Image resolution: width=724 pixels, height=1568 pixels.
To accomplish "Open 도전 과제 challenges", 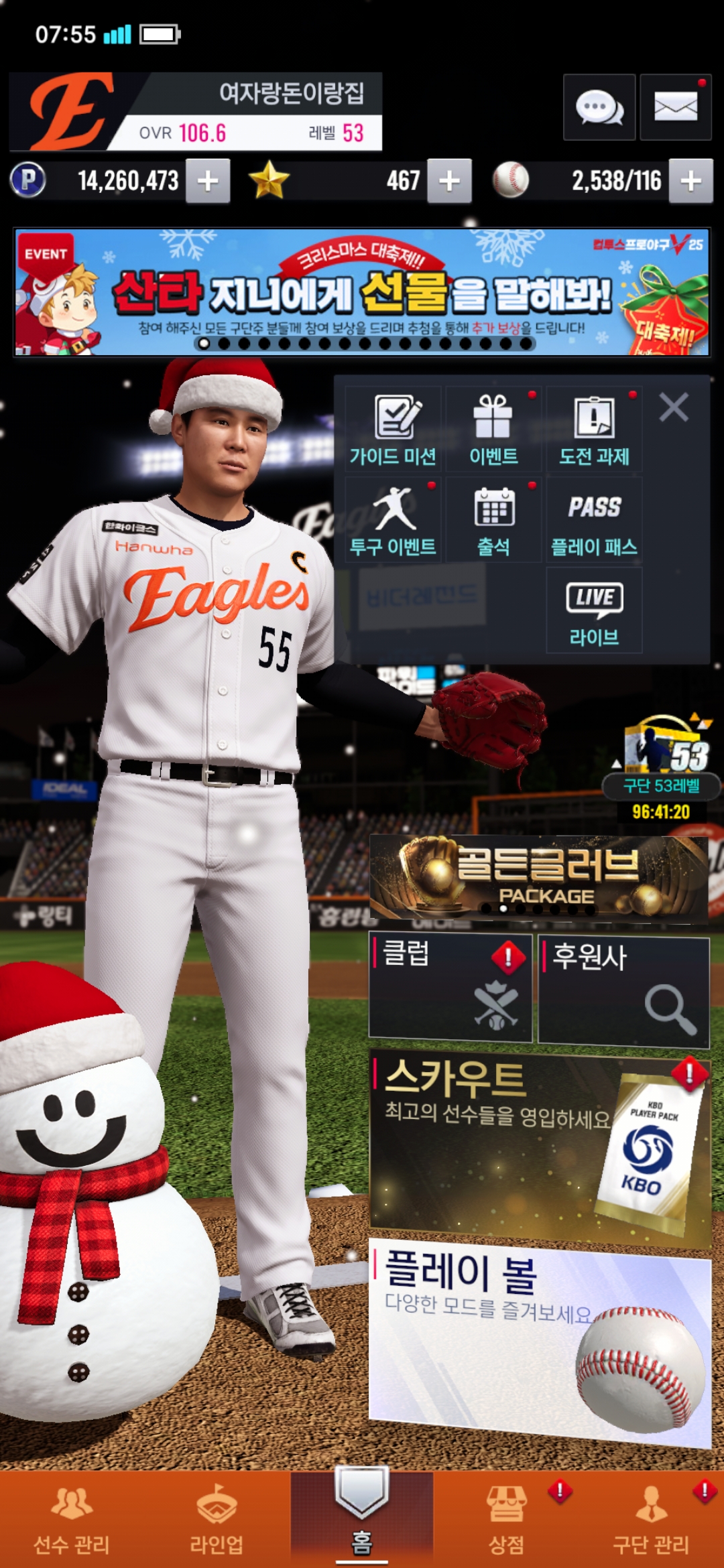I will click(594, 430).
